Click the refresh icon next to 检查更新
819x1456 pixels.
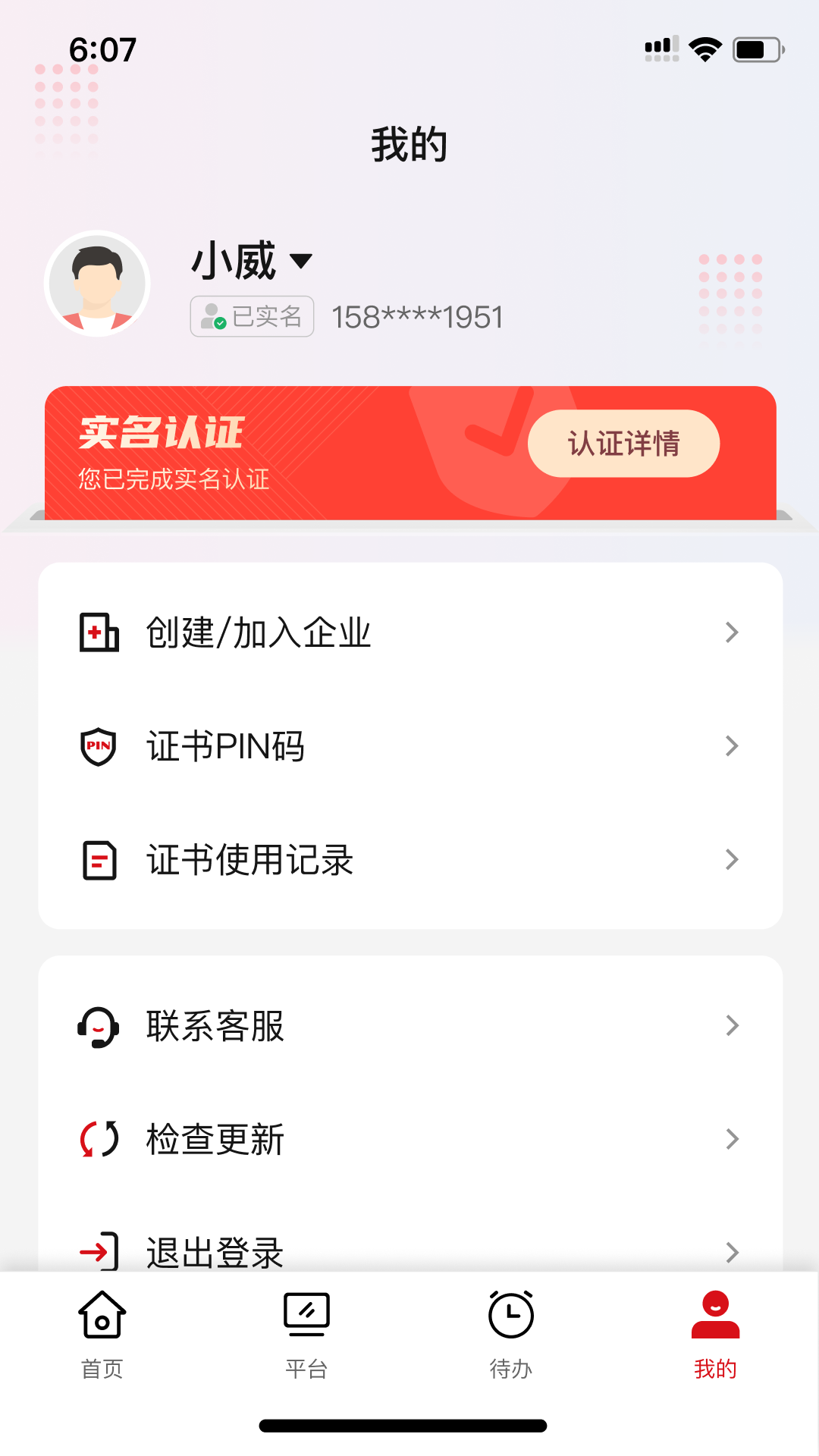point(97,1138)
